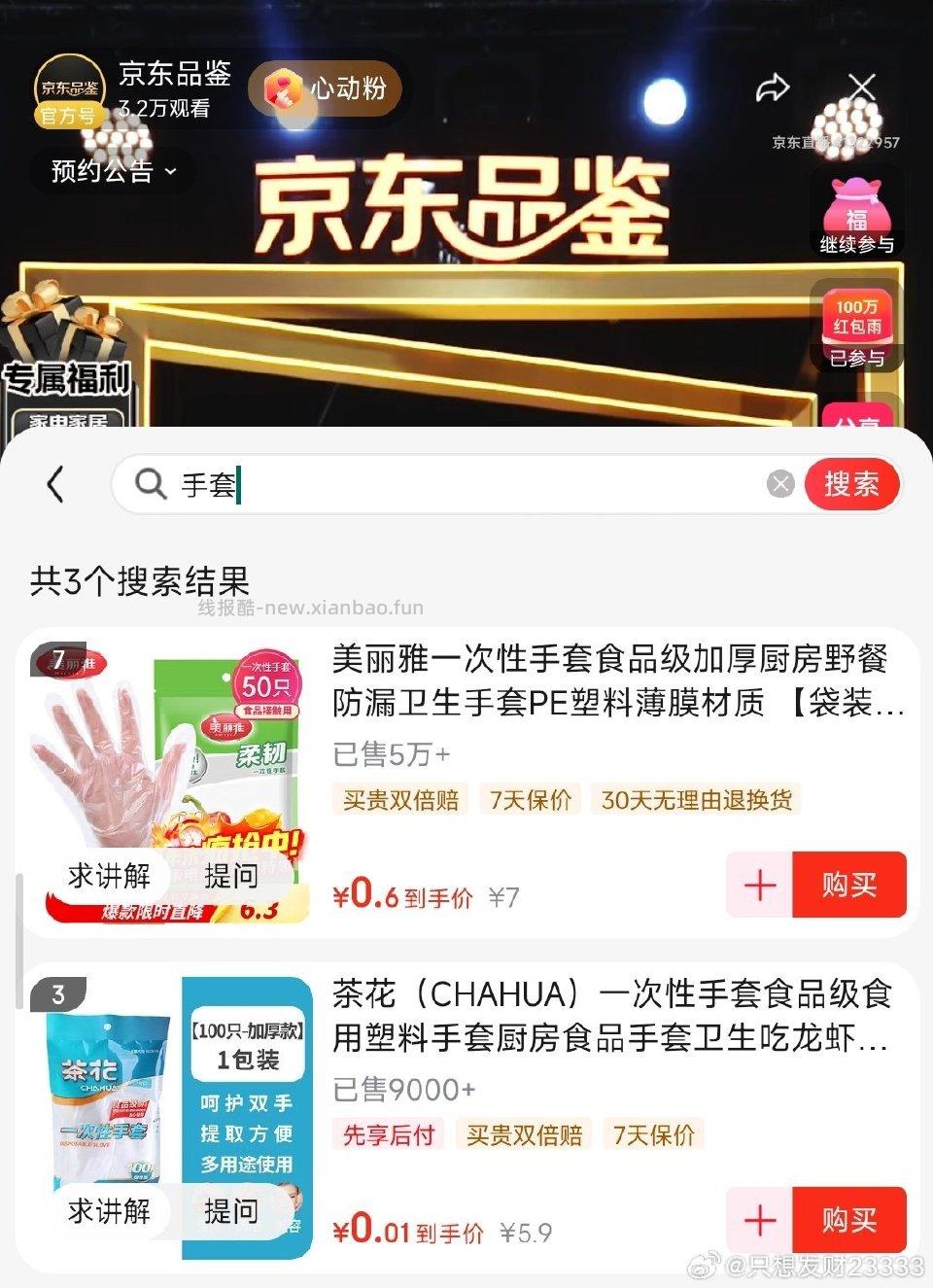Image resolution: width=933 pixels, height=1288 pixels.
Task: Open the 京东品鉴 official account avatar
Action: pos(70,88)
